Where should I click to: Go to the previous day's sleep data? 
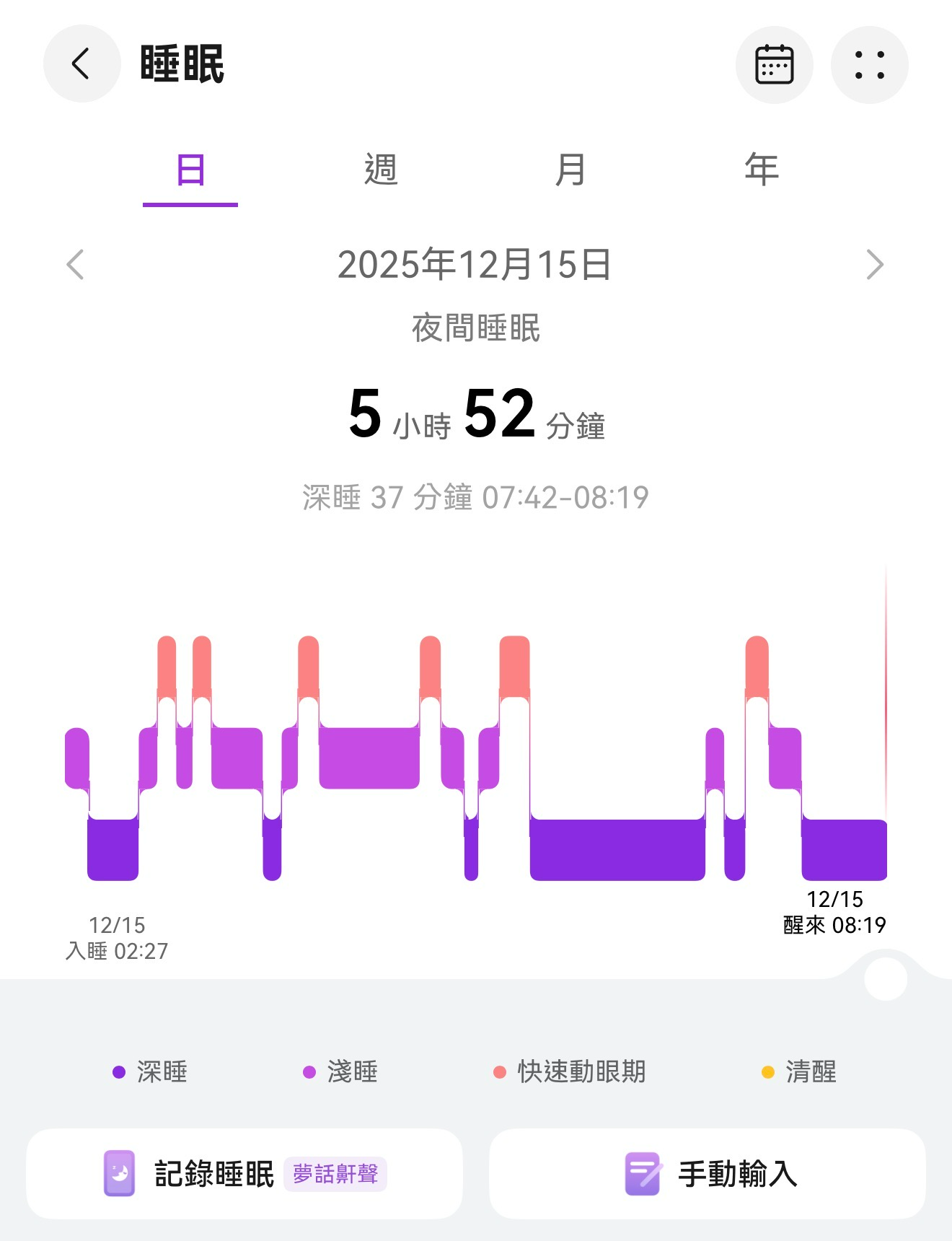point(75,265)
